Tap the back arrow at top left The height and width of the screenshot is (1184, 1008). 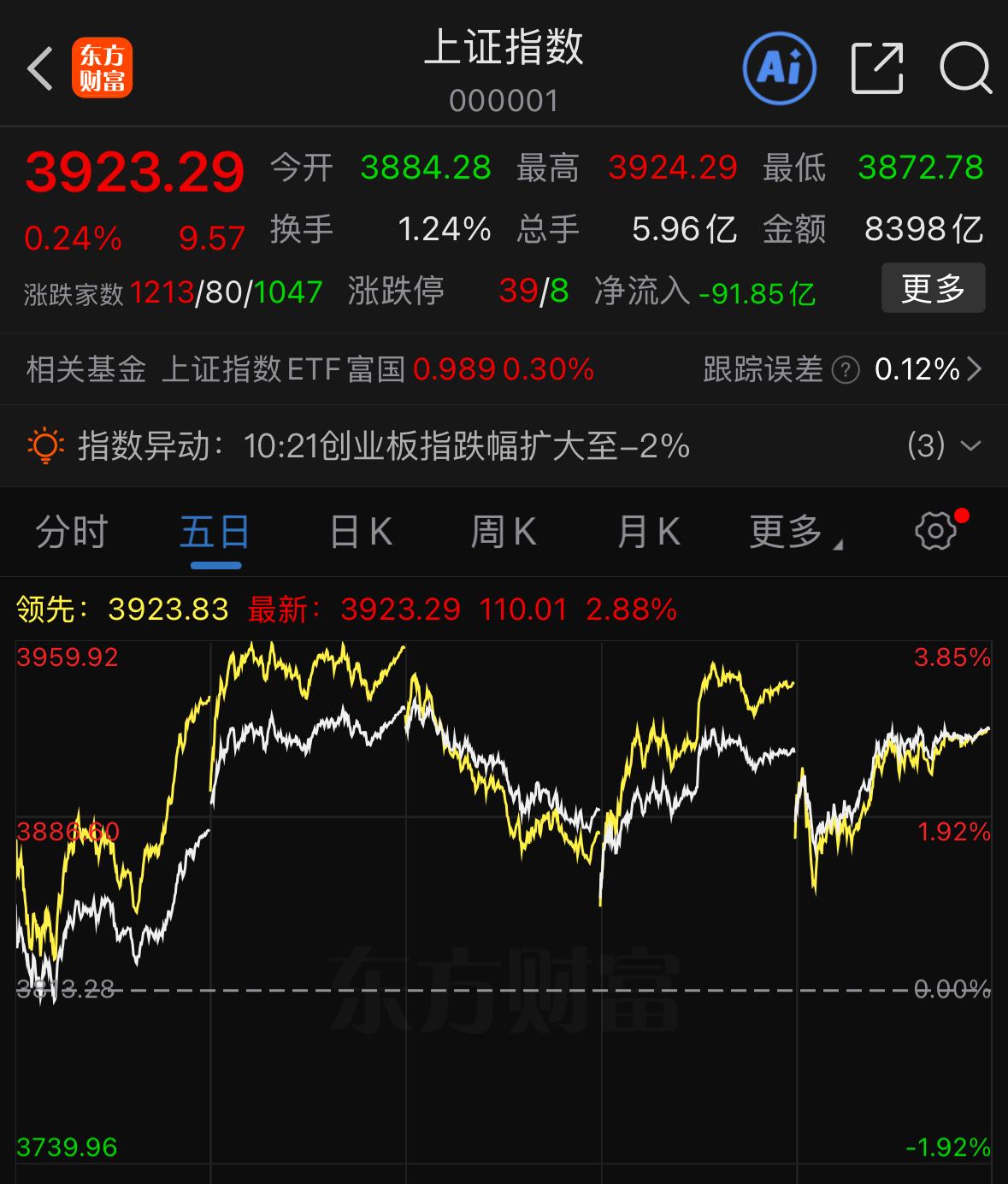click(x=40, y=68)
